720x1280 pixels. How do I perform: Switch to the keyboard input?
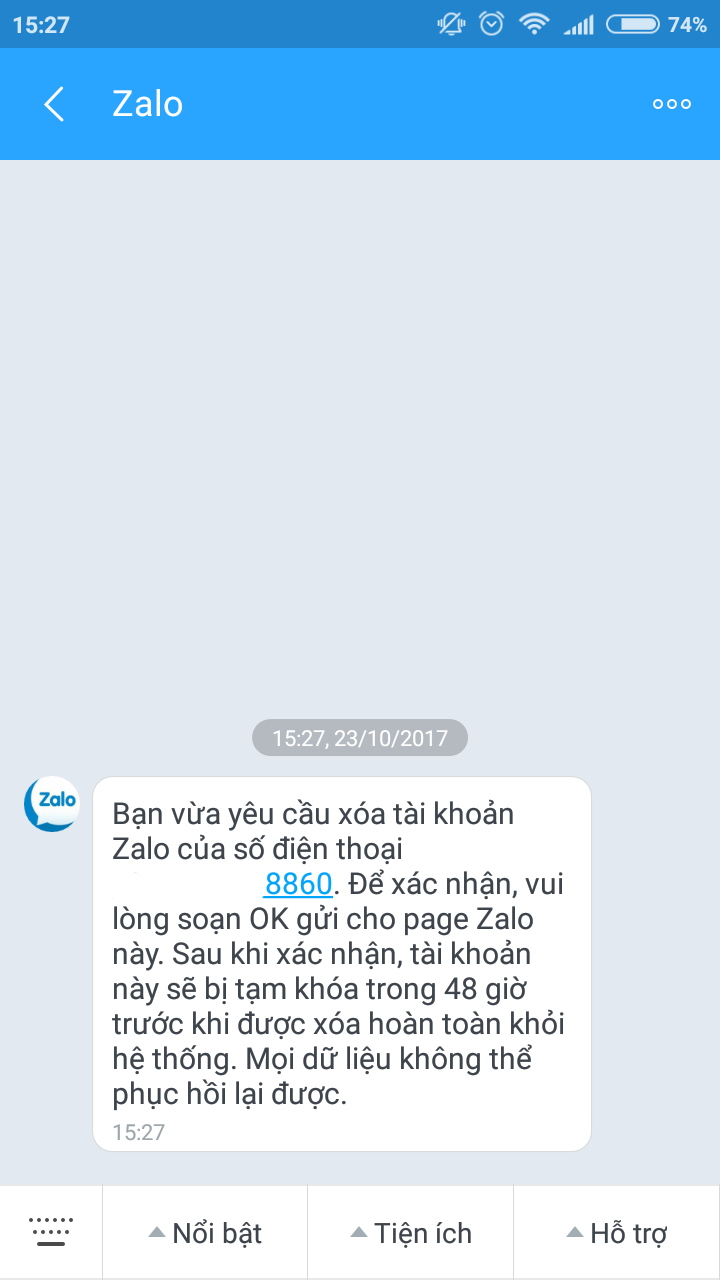[51, 1232]
